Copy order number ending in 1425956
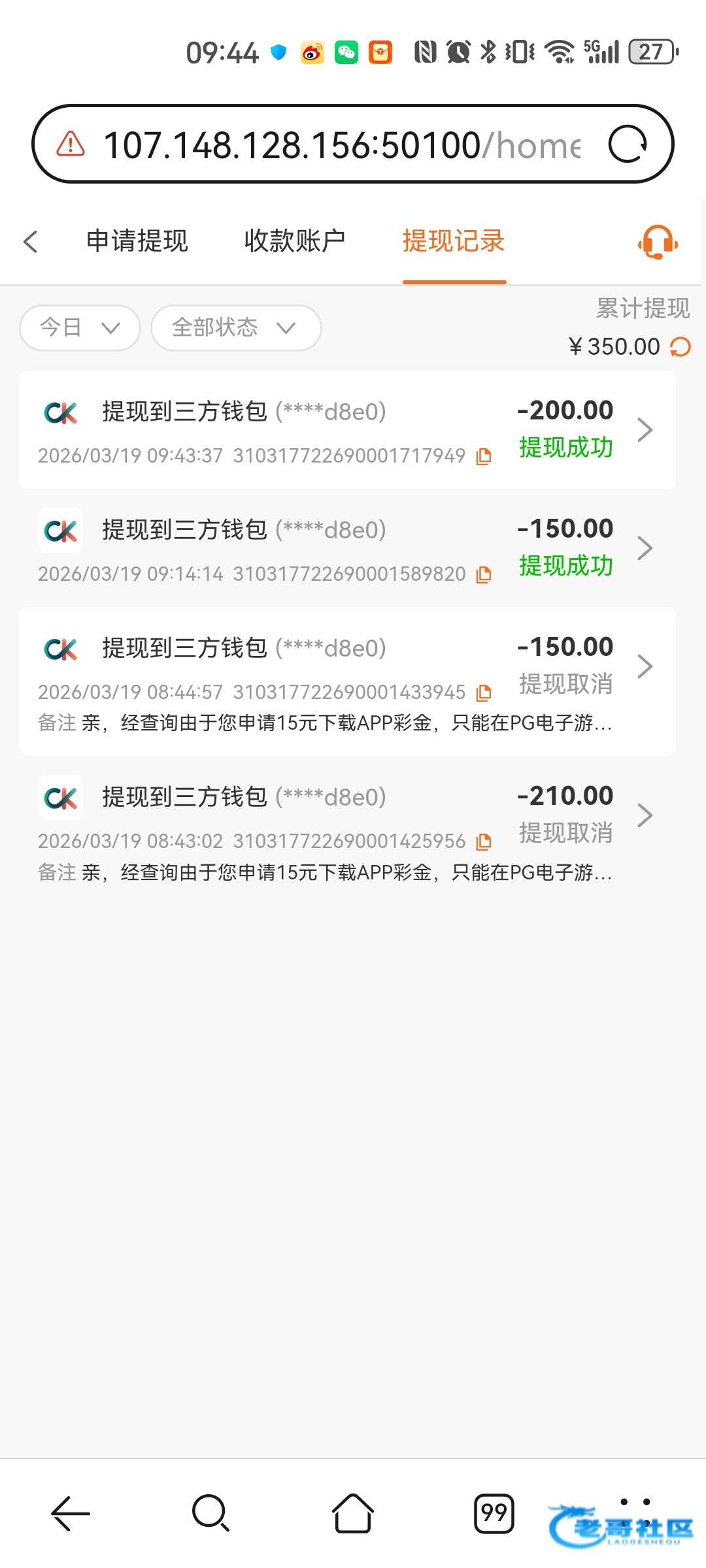This screenshot has width=706, height=1568. point(484,841)
